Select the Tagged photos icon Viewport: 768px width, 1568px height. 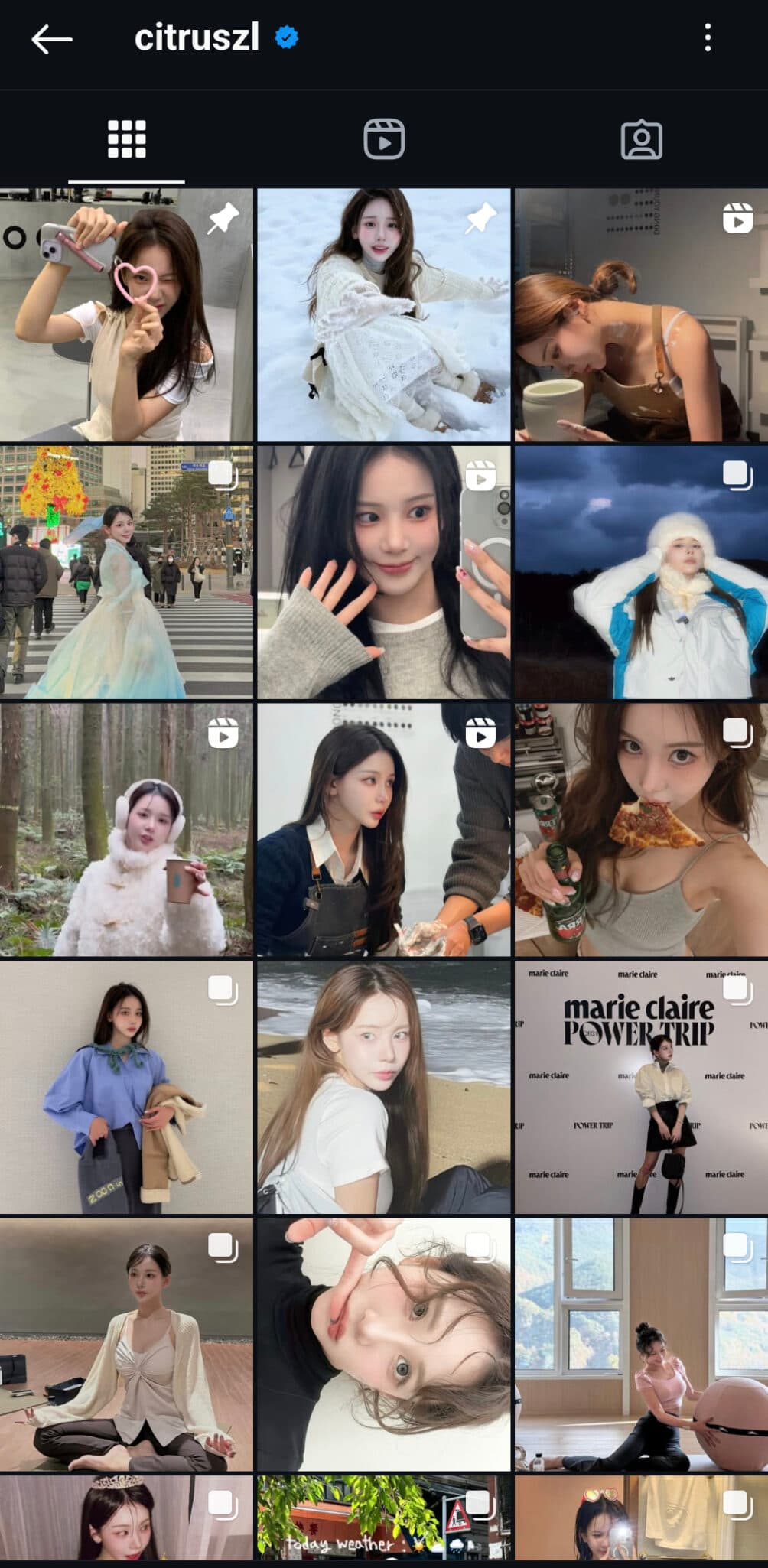(643, 140)
